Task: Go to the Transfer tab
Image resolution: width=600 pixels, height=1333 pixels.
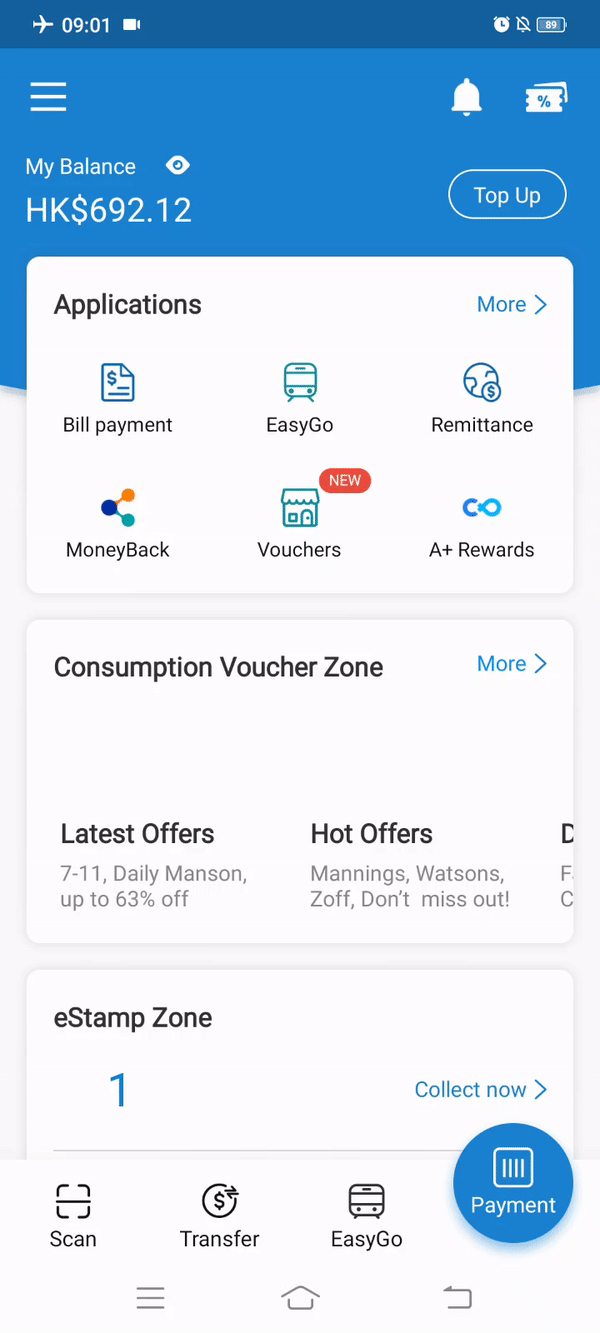Action: [219, 1215]
